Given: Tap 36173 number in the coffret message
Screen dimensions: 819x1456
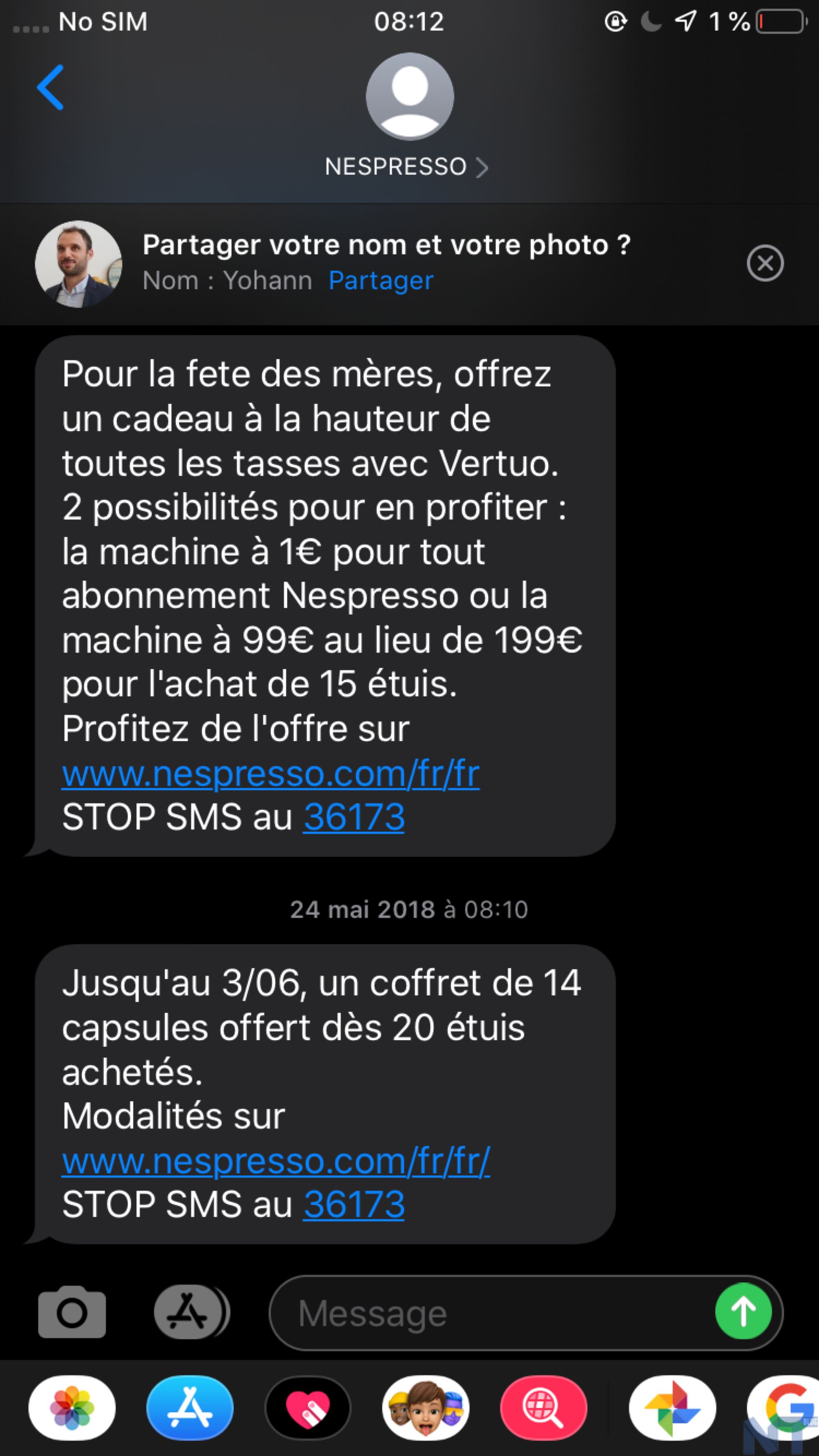Looking at the screenshot, I should tap(354, 1205).
